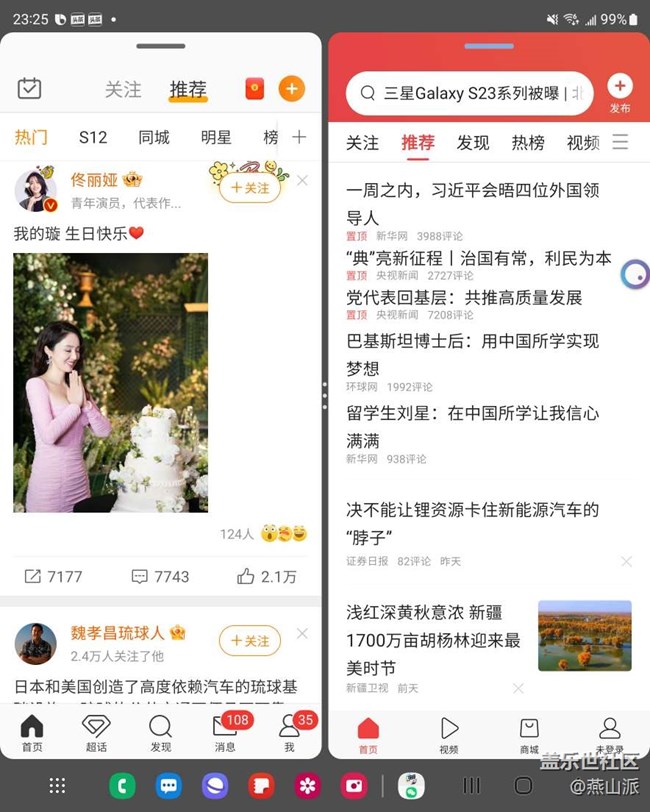Switch to the S12 channel tab

93,137
